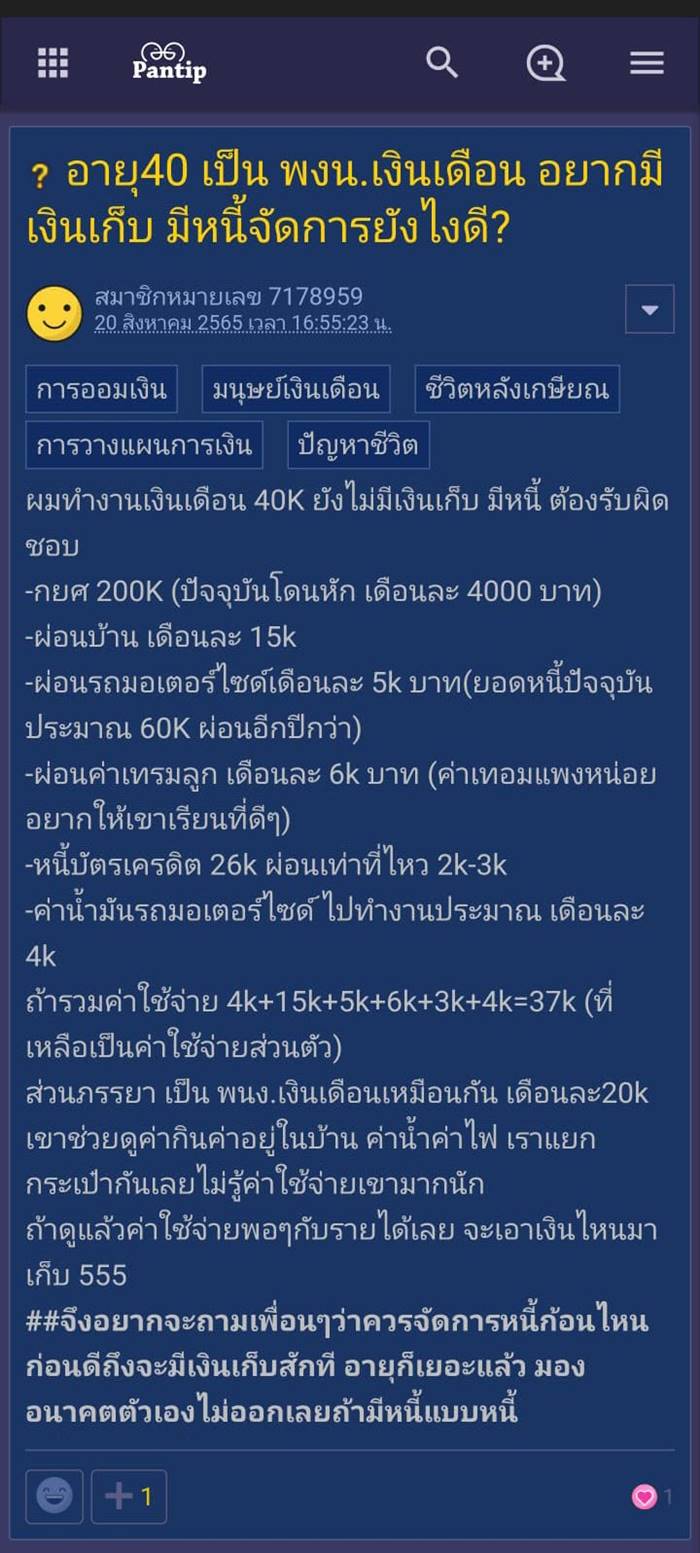
Task: Tap the new topic plus bubble icon
Action: pyautogui.click(x=545, y=64)
